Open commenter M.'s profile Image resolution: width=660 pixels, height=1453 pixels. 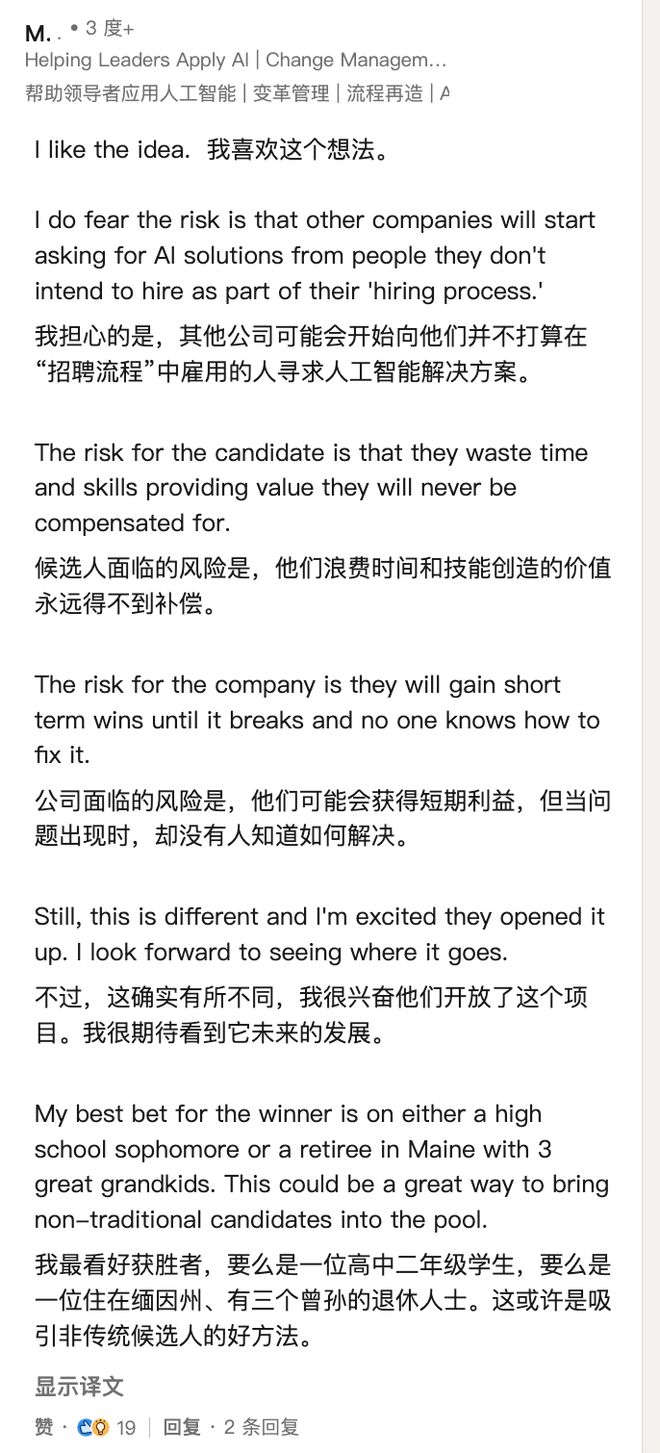tap(39, 33)
